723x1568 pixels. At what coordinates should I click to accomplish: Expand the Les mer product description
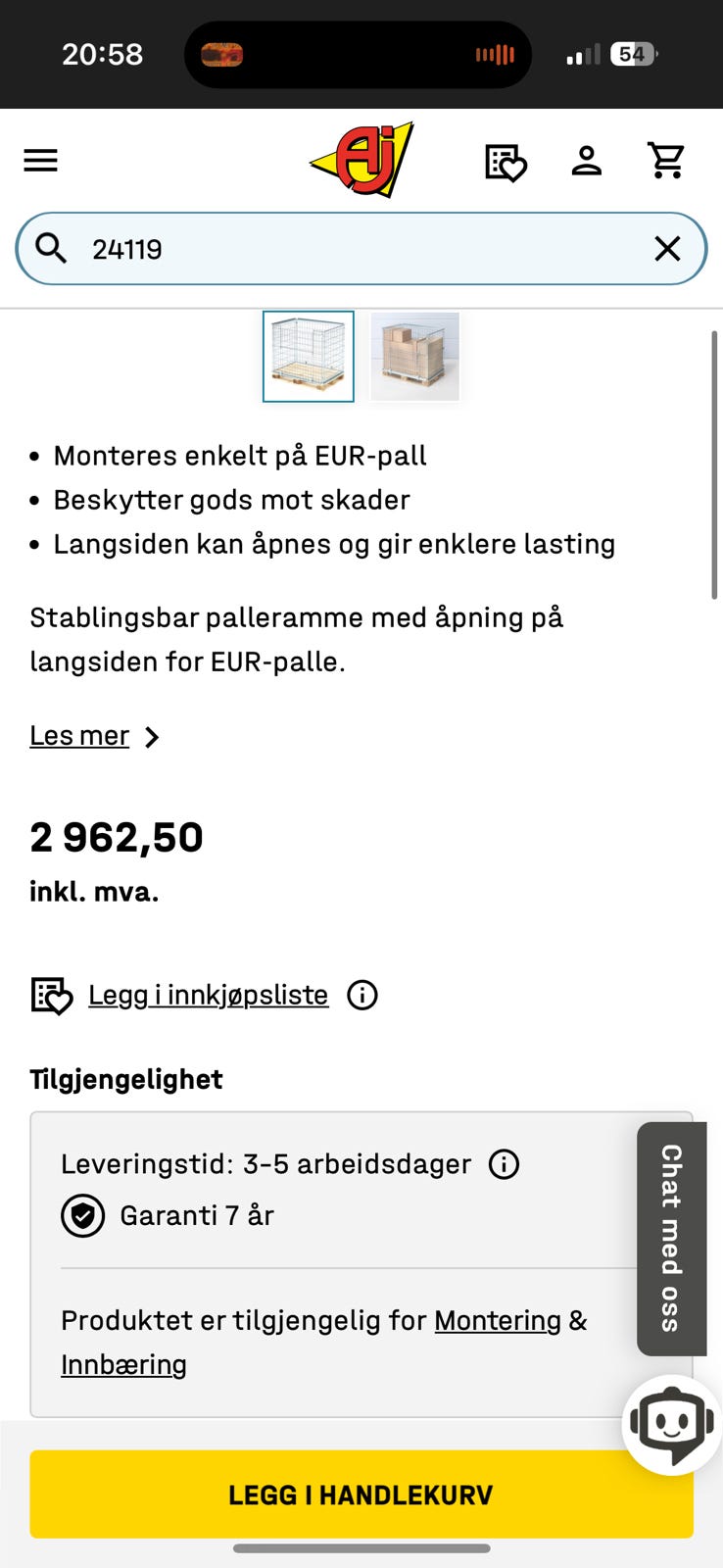click(x=78, y=735)
